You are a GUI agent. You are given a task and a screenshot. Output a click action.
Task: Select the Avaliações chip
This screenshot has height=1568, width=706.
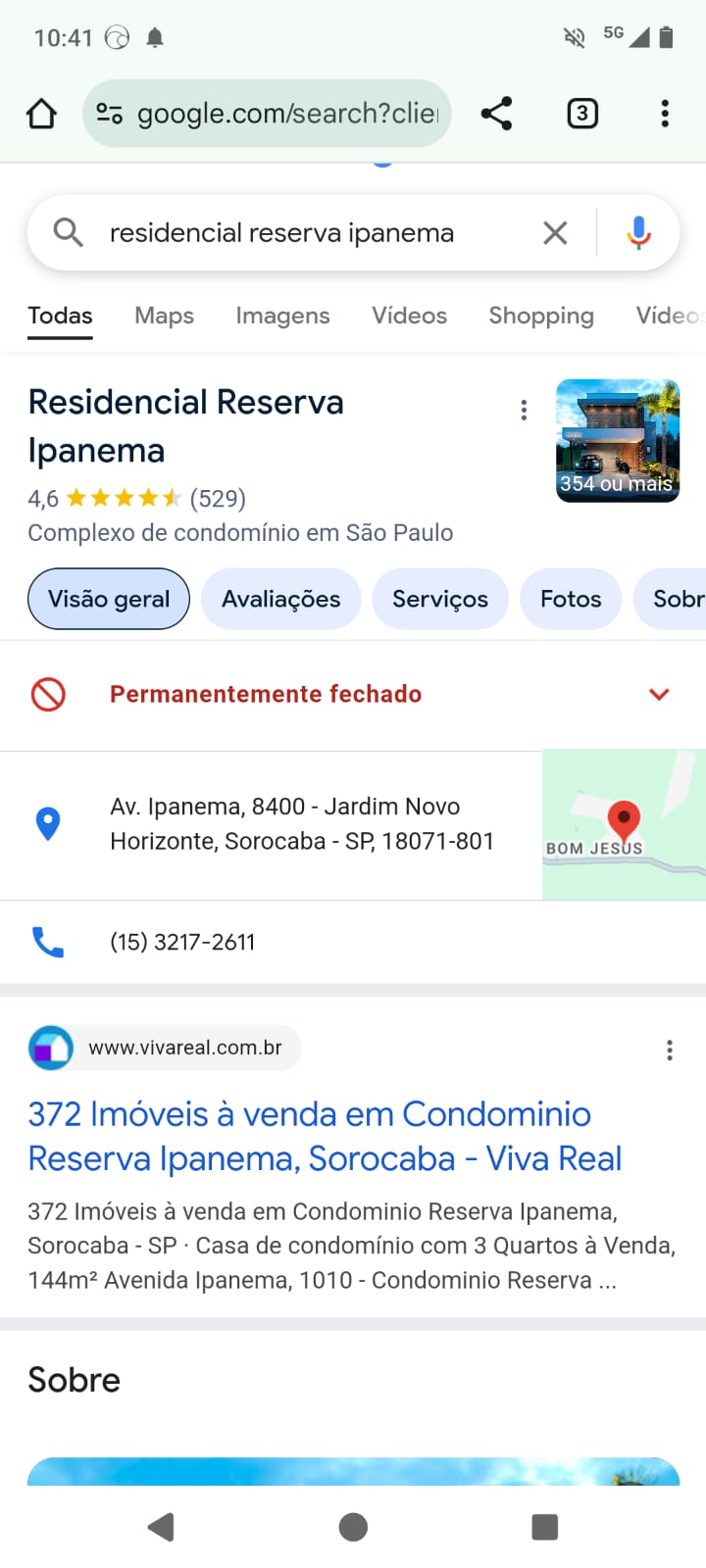[280, 599]
